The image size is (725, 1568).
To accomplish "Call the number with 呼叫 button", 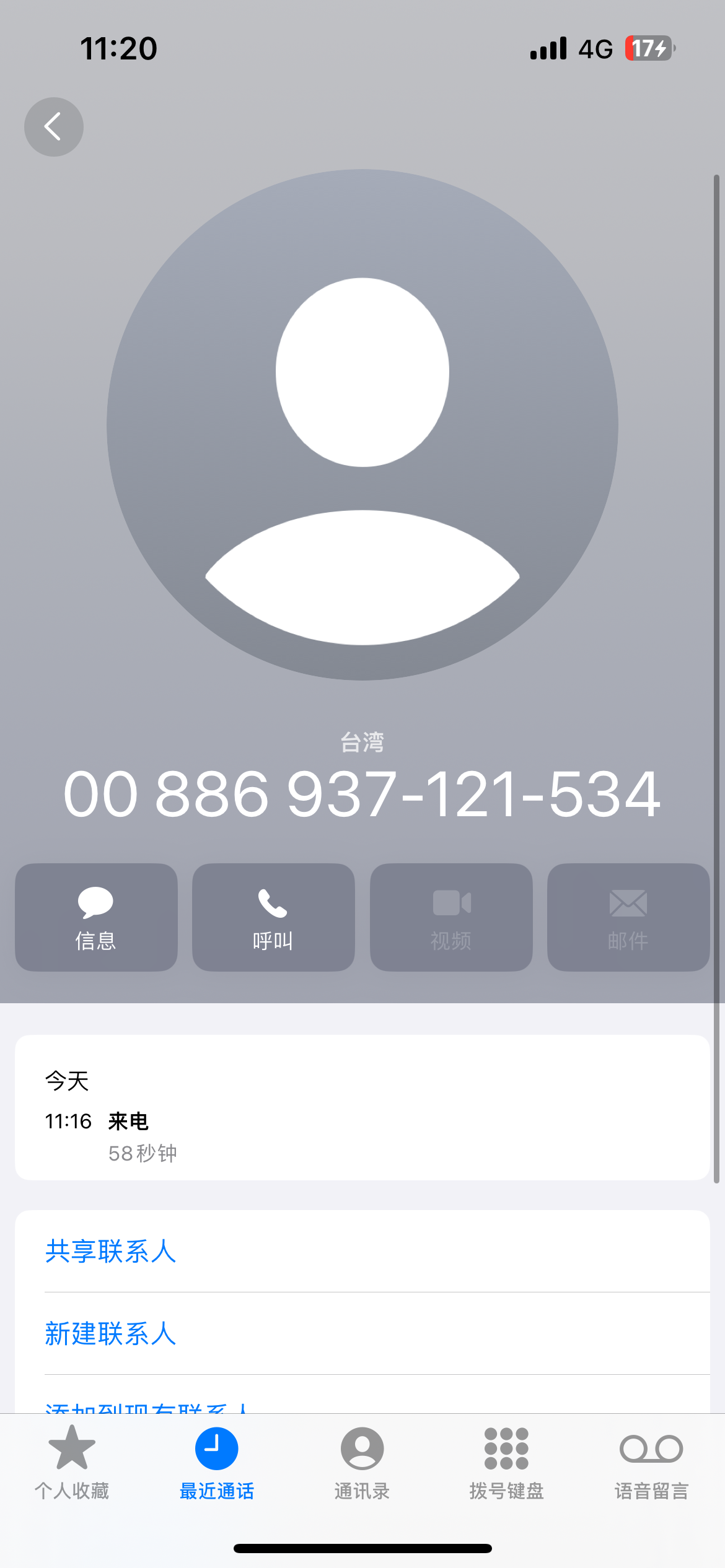I will pyautogui.click(x=273, y=917).
